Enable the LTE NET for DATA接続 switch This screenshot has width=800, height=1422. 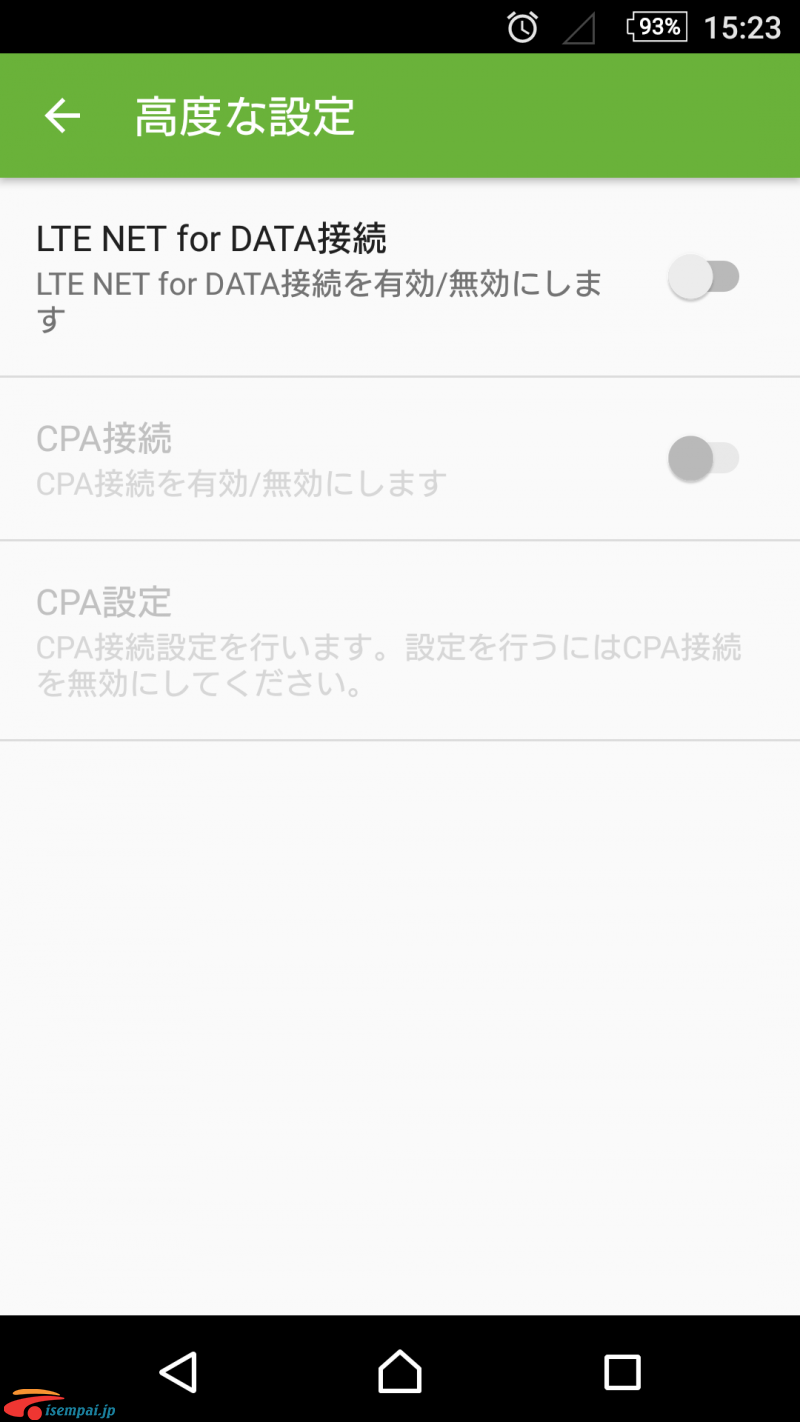[704, 277]
